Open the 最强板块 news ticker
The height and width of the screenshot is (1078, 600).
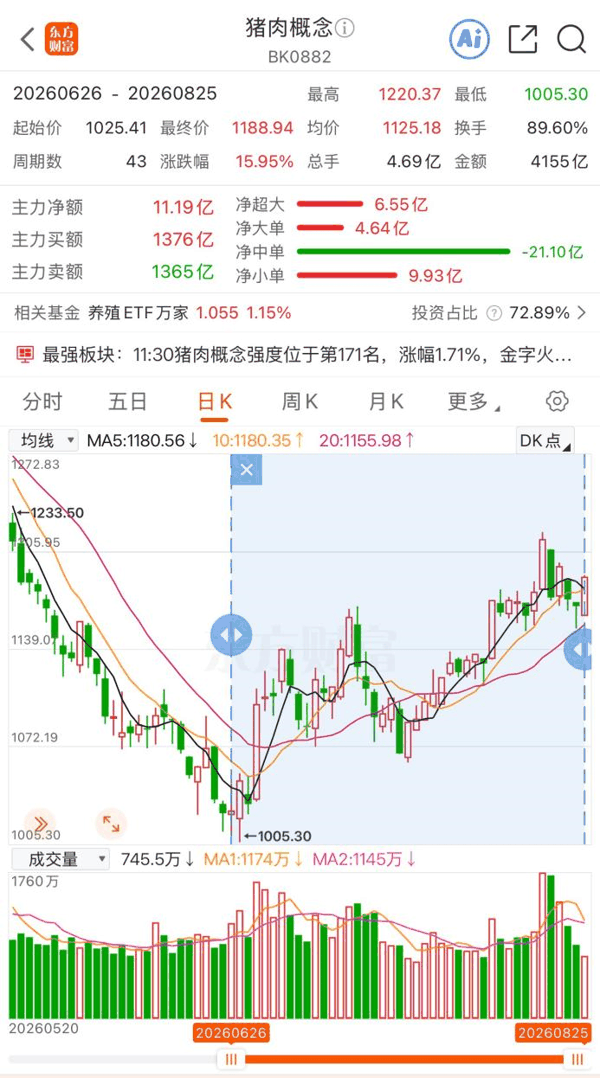300,355
